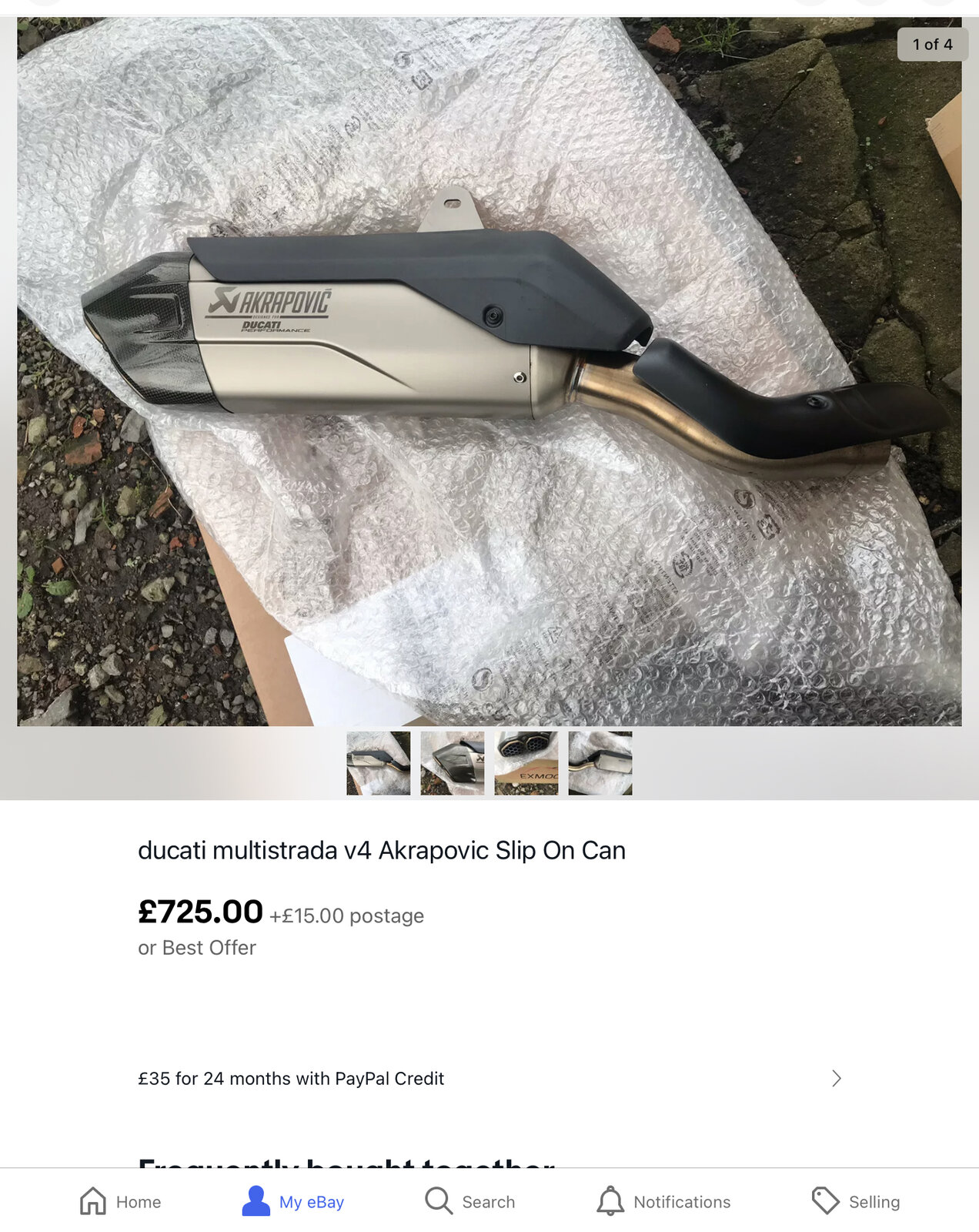Open the Search tab
979x1232 pixels.
tap(469, 1201)
